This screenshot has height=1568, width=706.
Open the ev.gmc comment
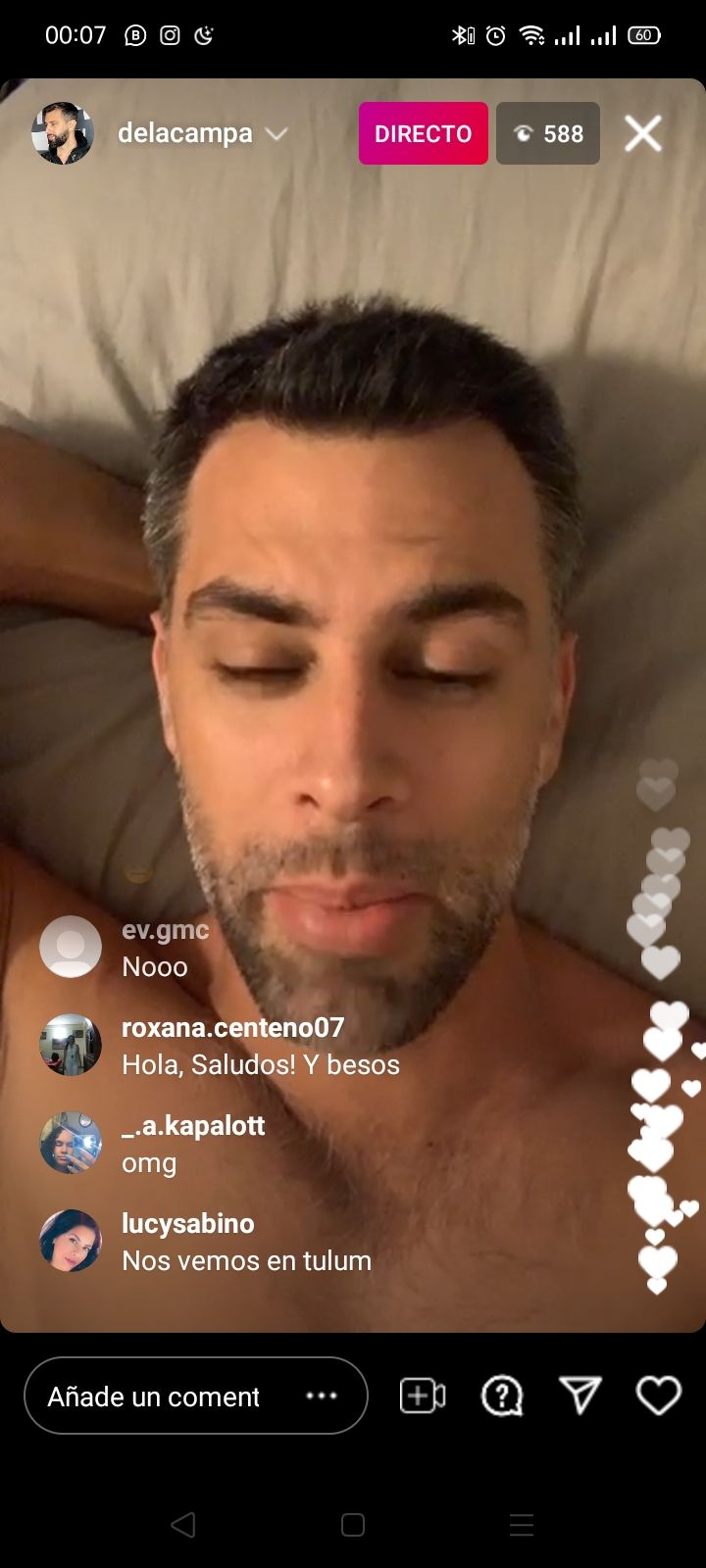(165, 948)
